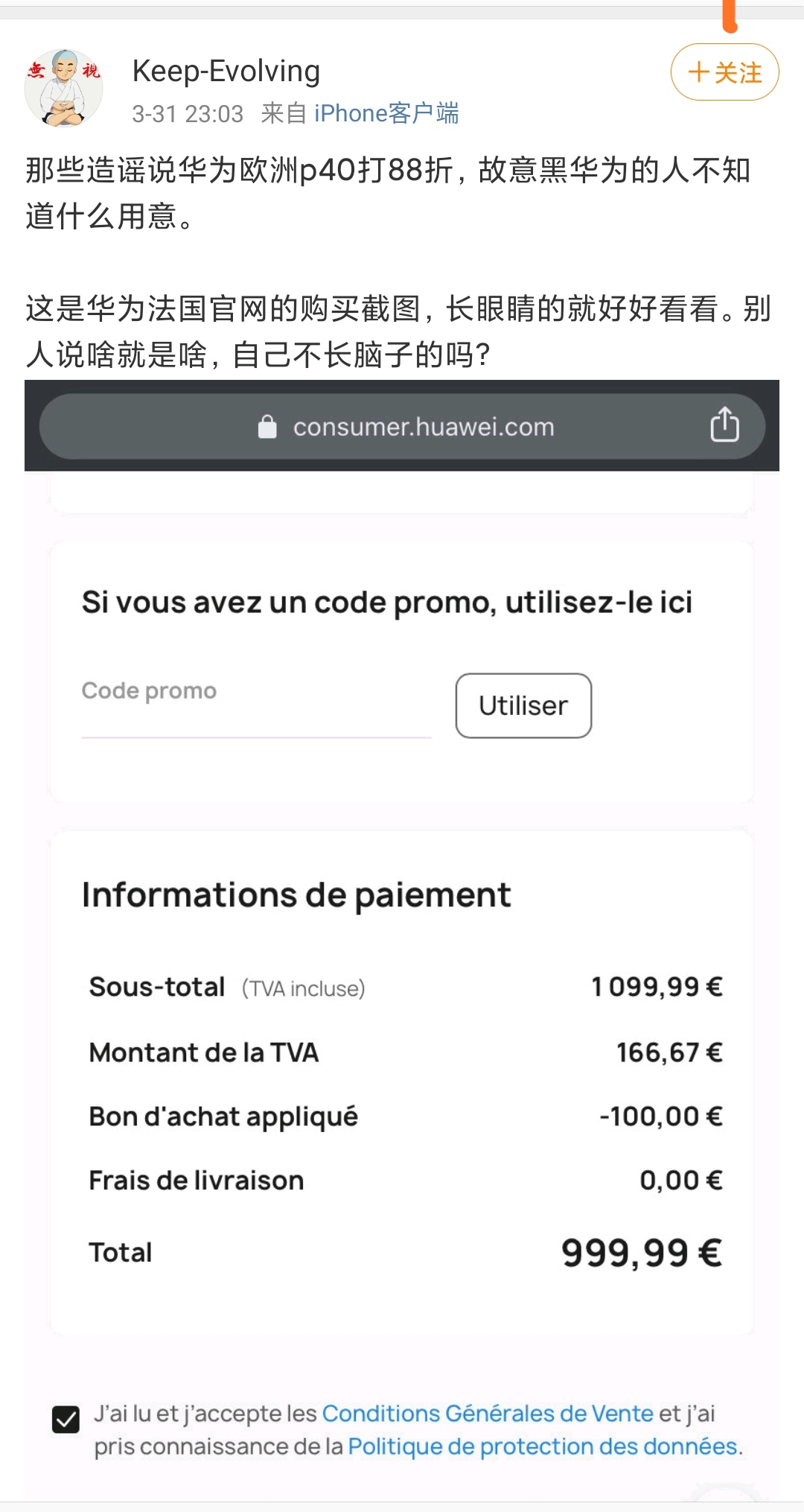Open Keep-Evolving's username profile
804x1512 pixels.
(x=226, y=72)
